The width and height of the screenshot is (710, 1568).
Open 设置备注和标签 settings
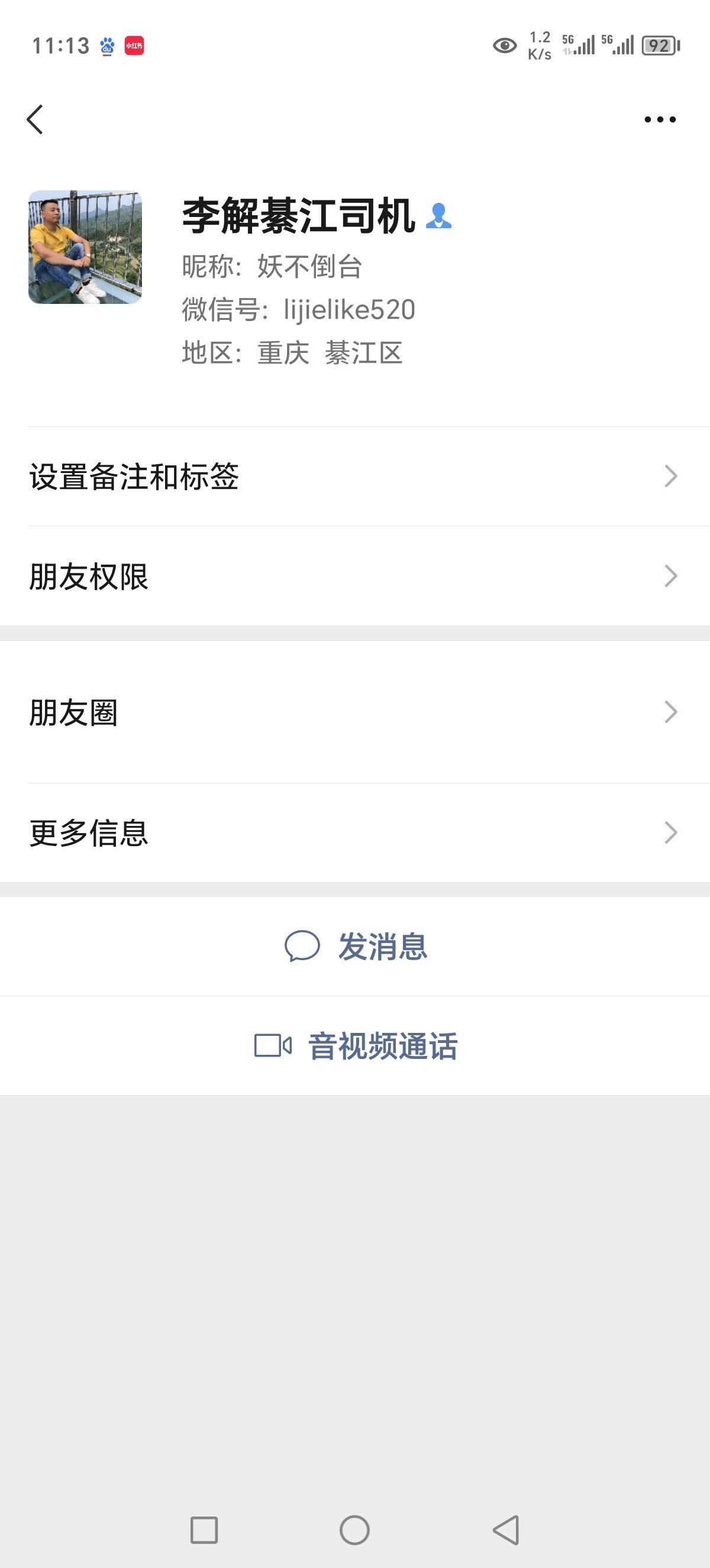[355, 476]
